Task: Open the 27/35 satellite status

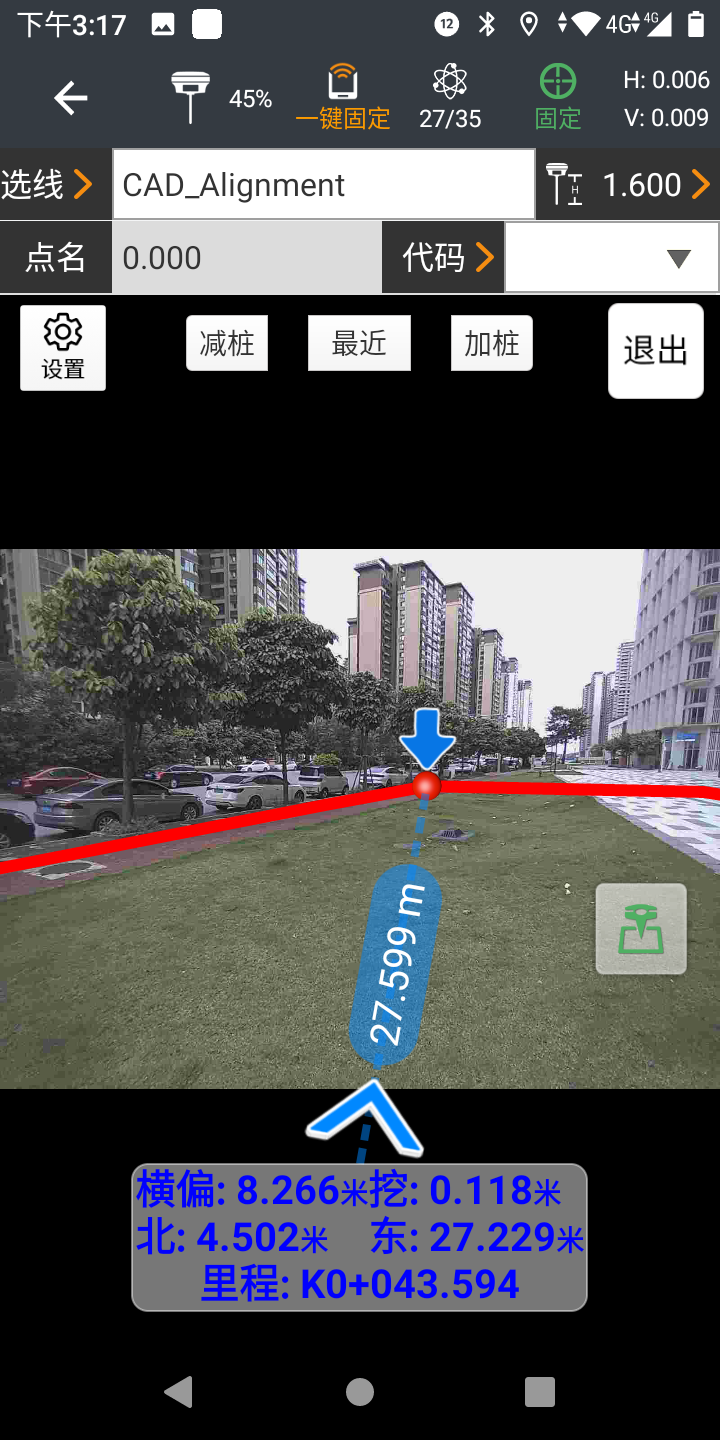Action: point(450,98)
